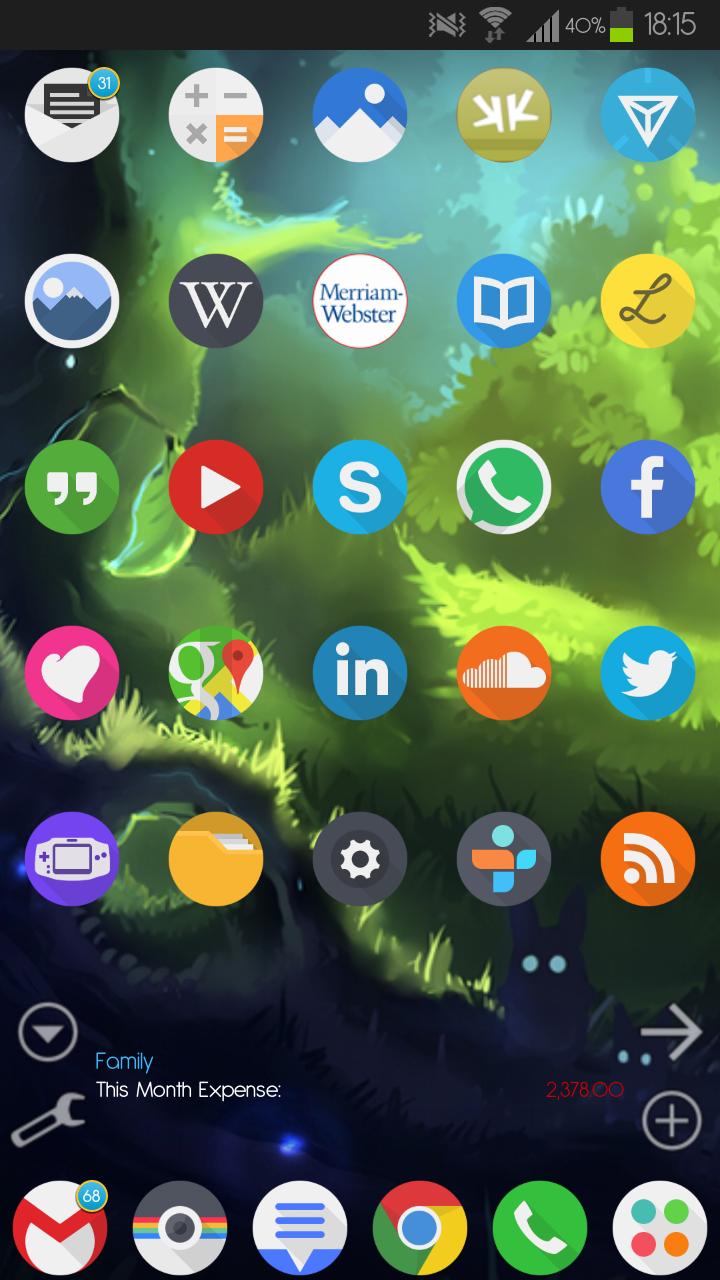The width and height of the screenshot is (720, 1280).
Task: Open Gmail in the dock
Action: click(x=60, y=1228)
